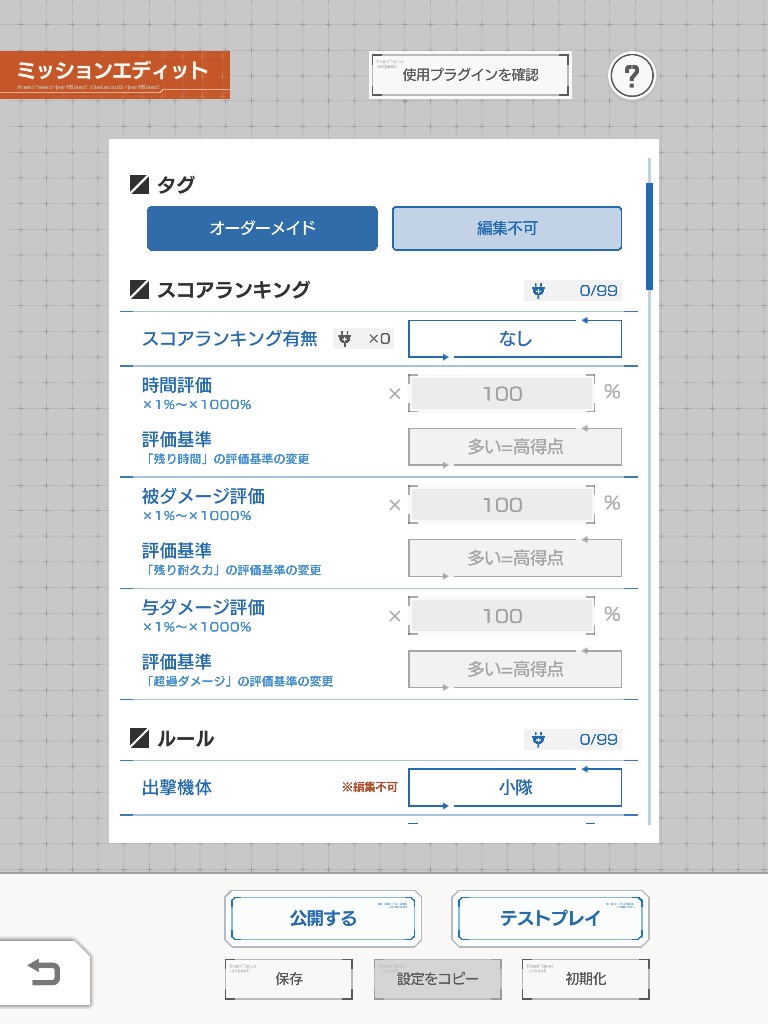Tap 設定をコピー button

437,979
